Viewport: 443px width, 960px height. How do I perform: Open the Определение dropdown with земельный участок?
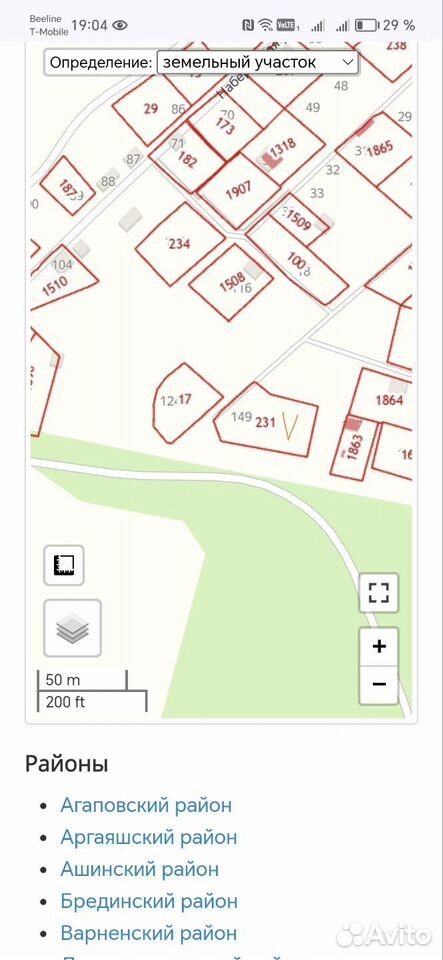(257, 62)
